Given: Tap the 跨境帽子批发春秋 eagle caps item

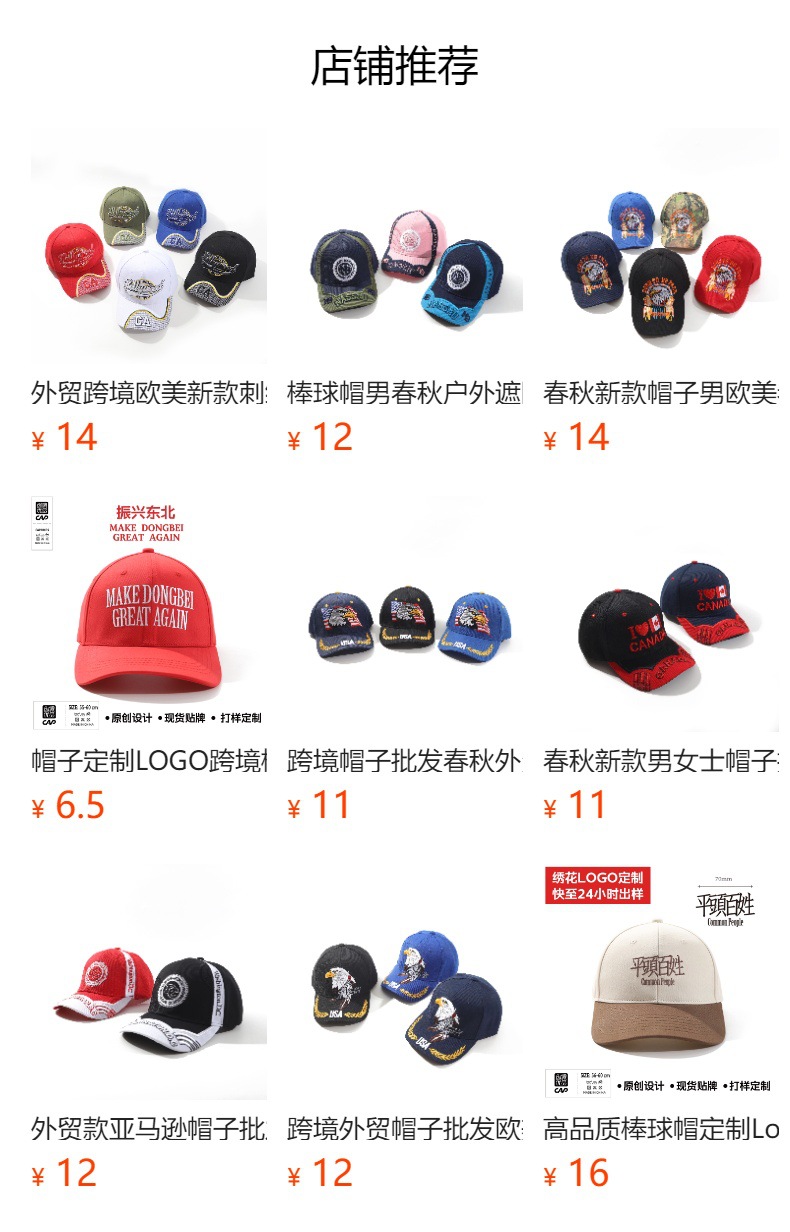Looking at the screenshot, I should (x=405, y=661).
